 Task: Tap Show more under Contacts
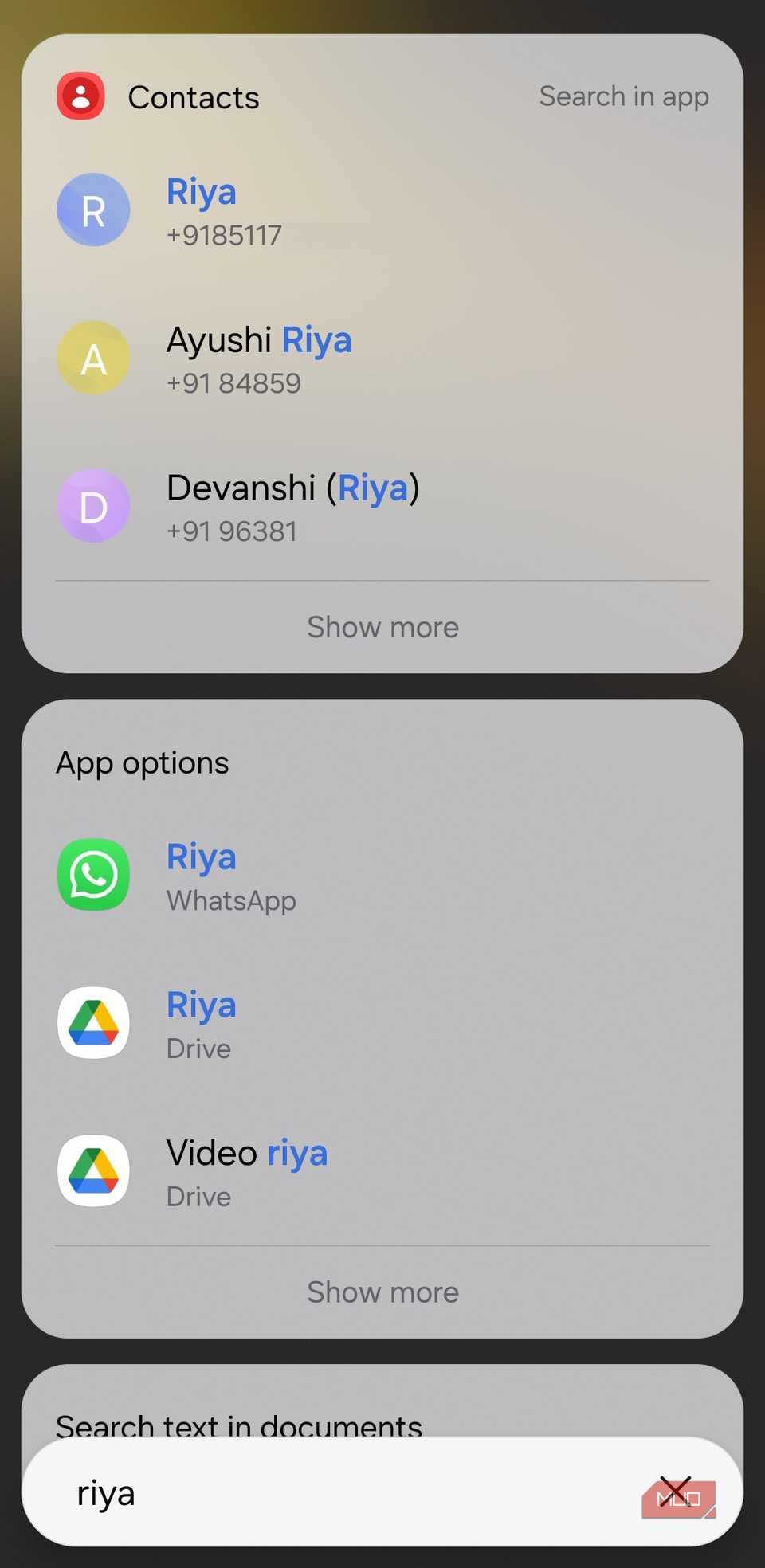click(x=382, y=627)
